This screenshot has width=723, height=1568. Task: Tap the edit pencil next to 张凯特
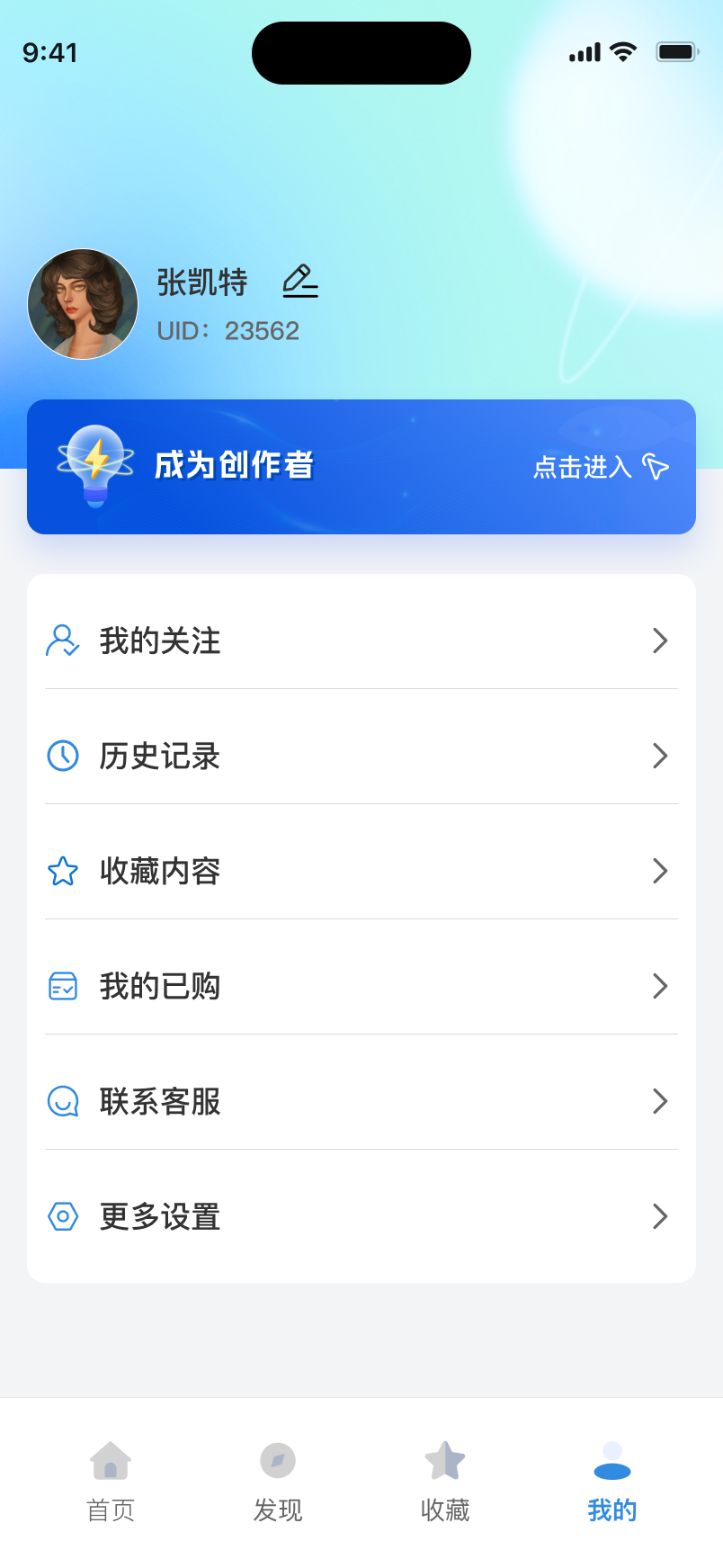299,282
